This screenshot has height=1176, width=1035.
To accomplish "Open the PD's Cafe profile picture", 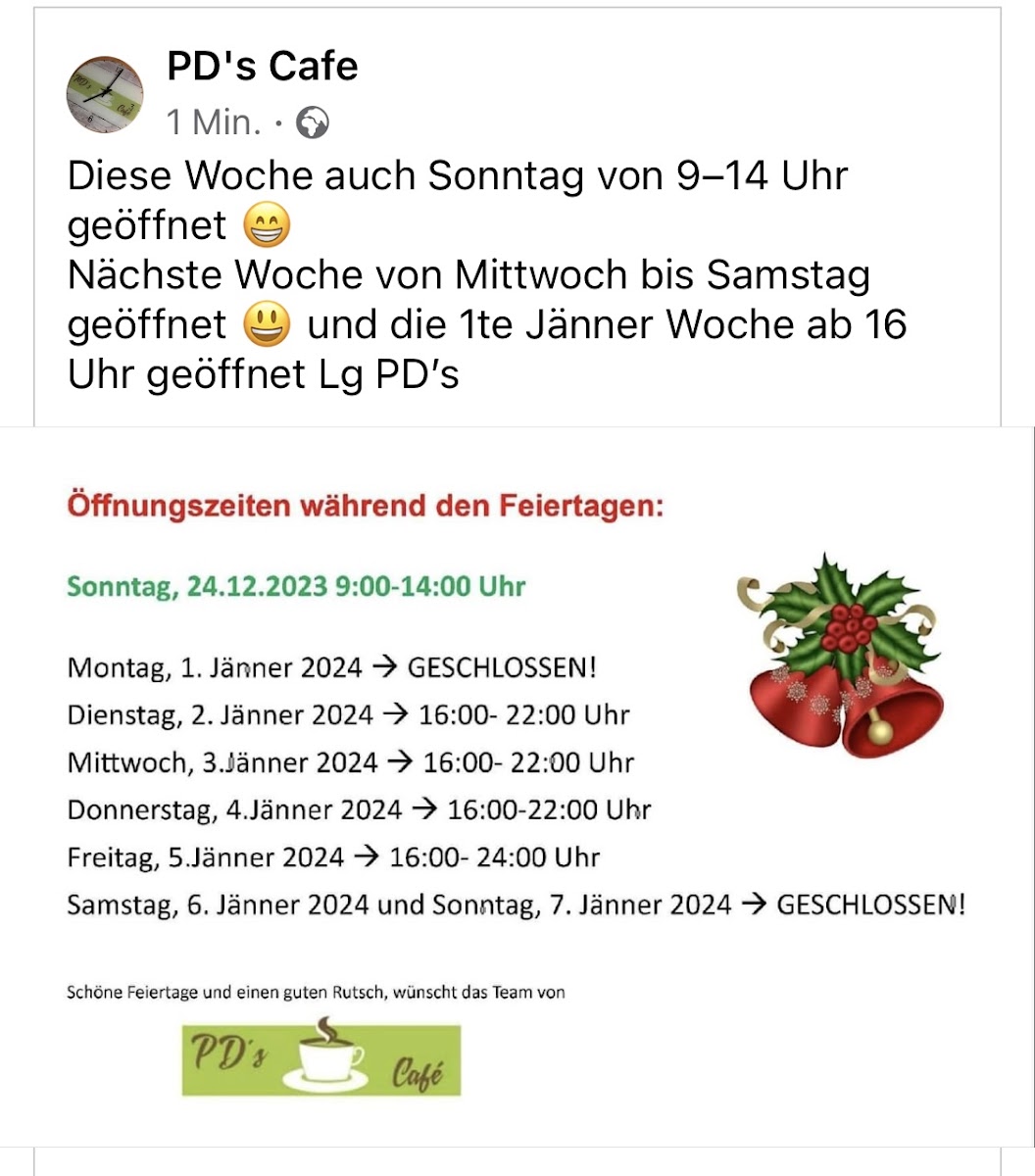I will 104,95.
